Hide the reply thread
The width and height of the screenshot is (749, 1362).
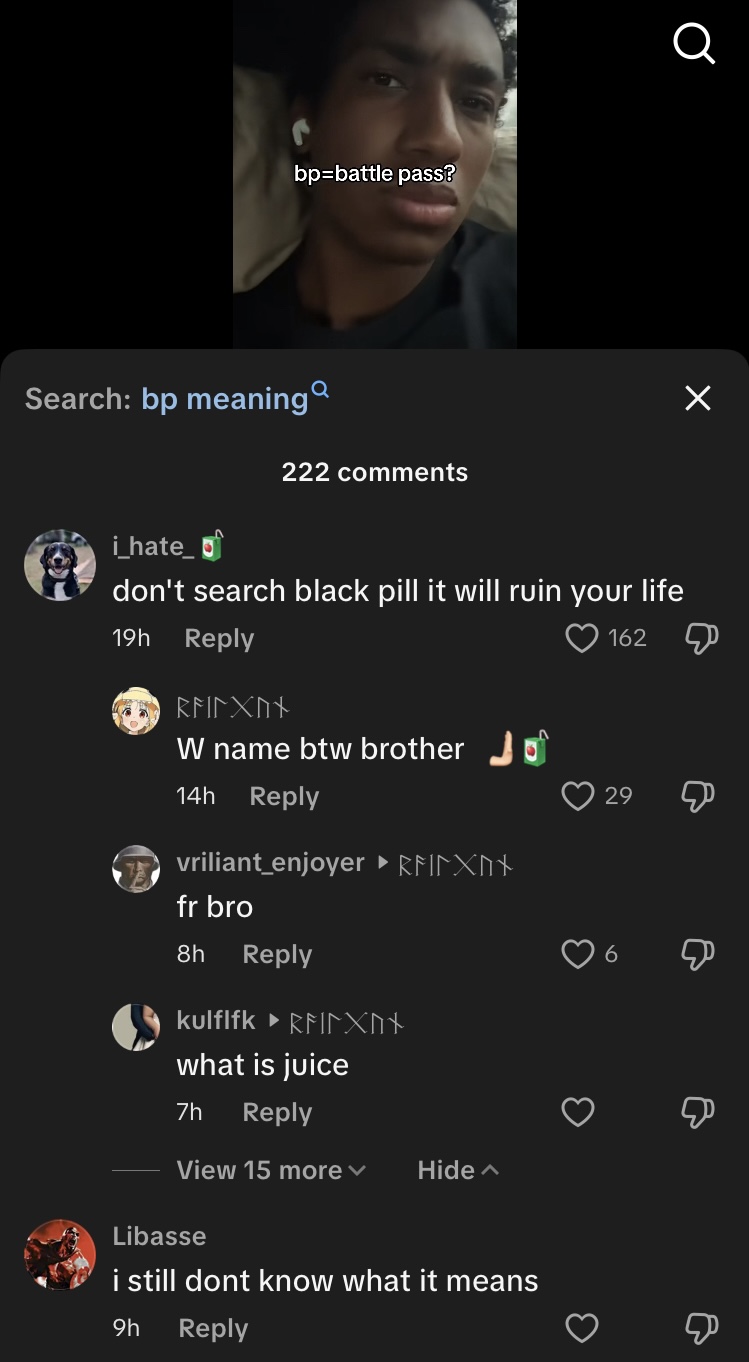[457, 1170]
